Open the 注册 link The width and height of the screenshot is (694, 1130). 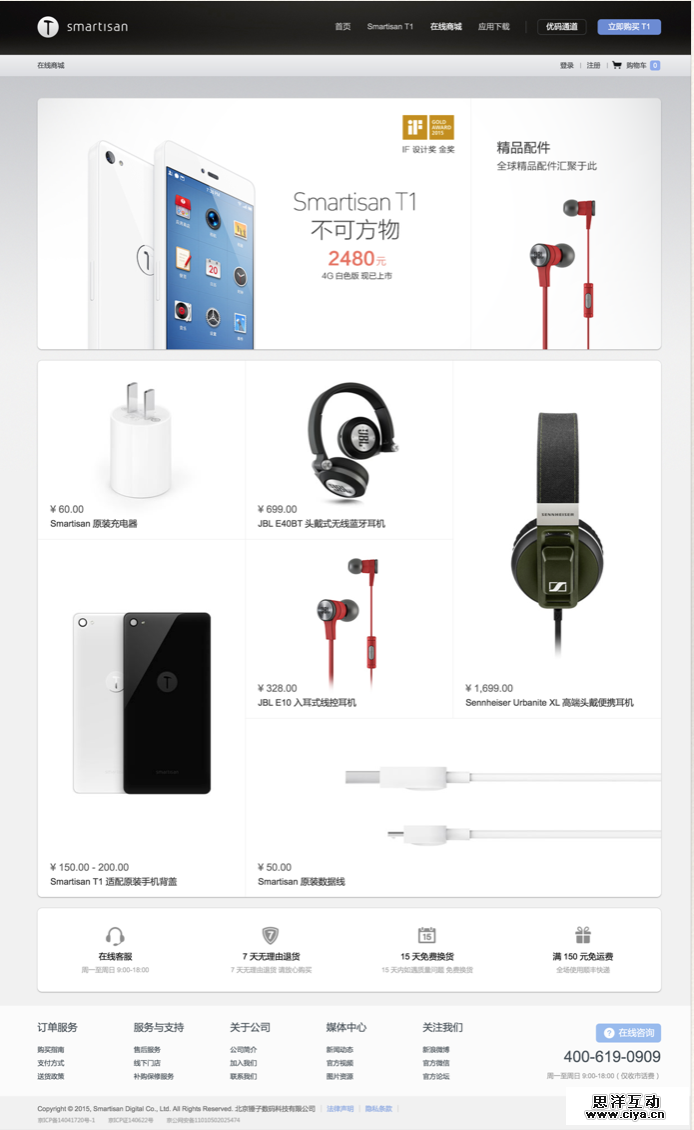tap(593, 66)
